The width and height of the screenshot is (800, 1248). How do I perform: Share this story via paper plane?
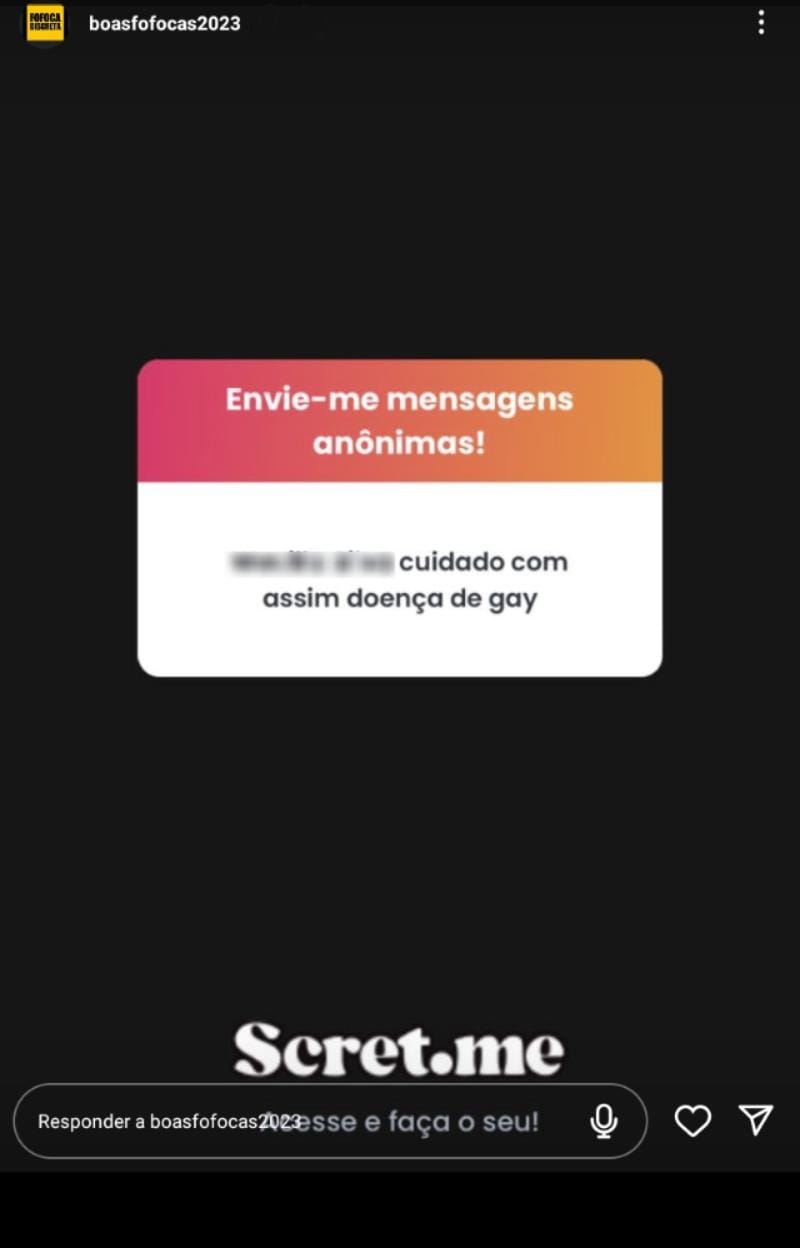[756, 1120]
